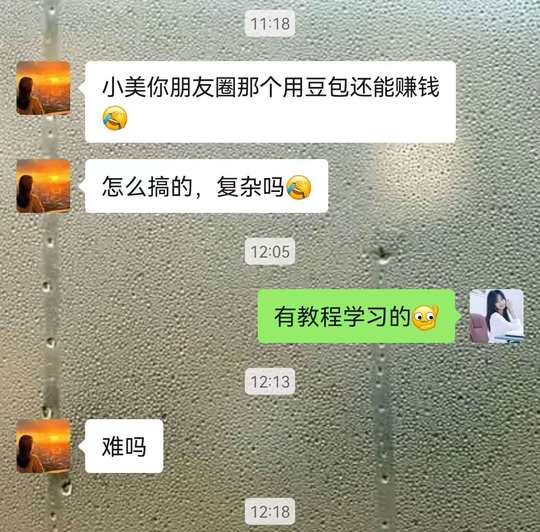
Task: Open own profile avatar beside 有教程学习的
Action: coord(497,316)
